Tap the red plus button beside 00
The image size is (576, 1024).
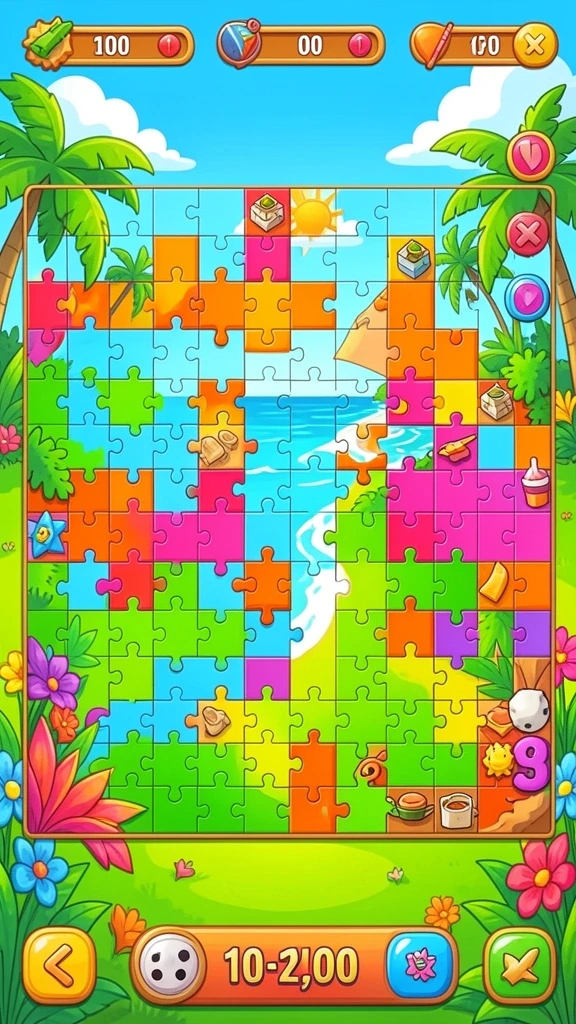359,46
